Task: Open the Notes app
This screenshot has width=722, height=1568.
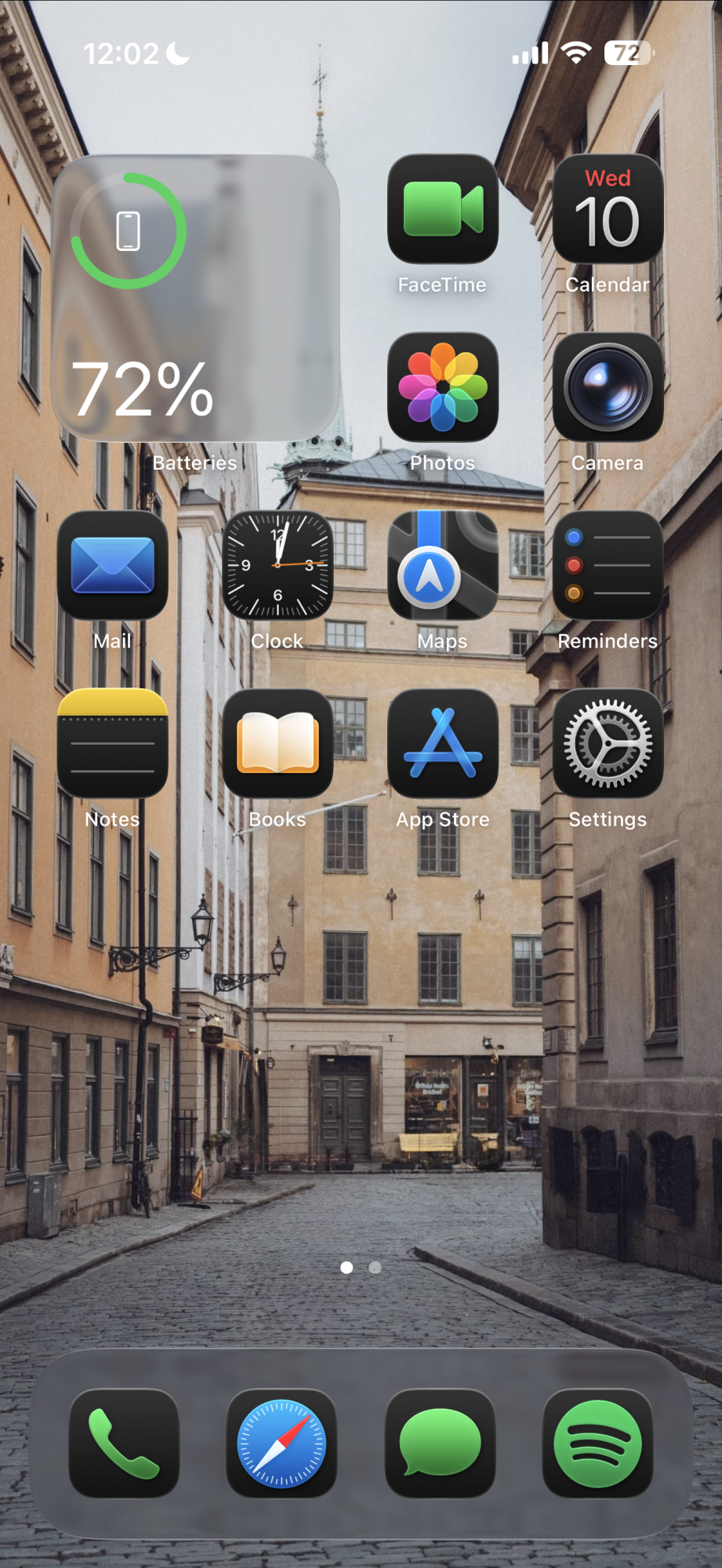Action: point(113,743)
